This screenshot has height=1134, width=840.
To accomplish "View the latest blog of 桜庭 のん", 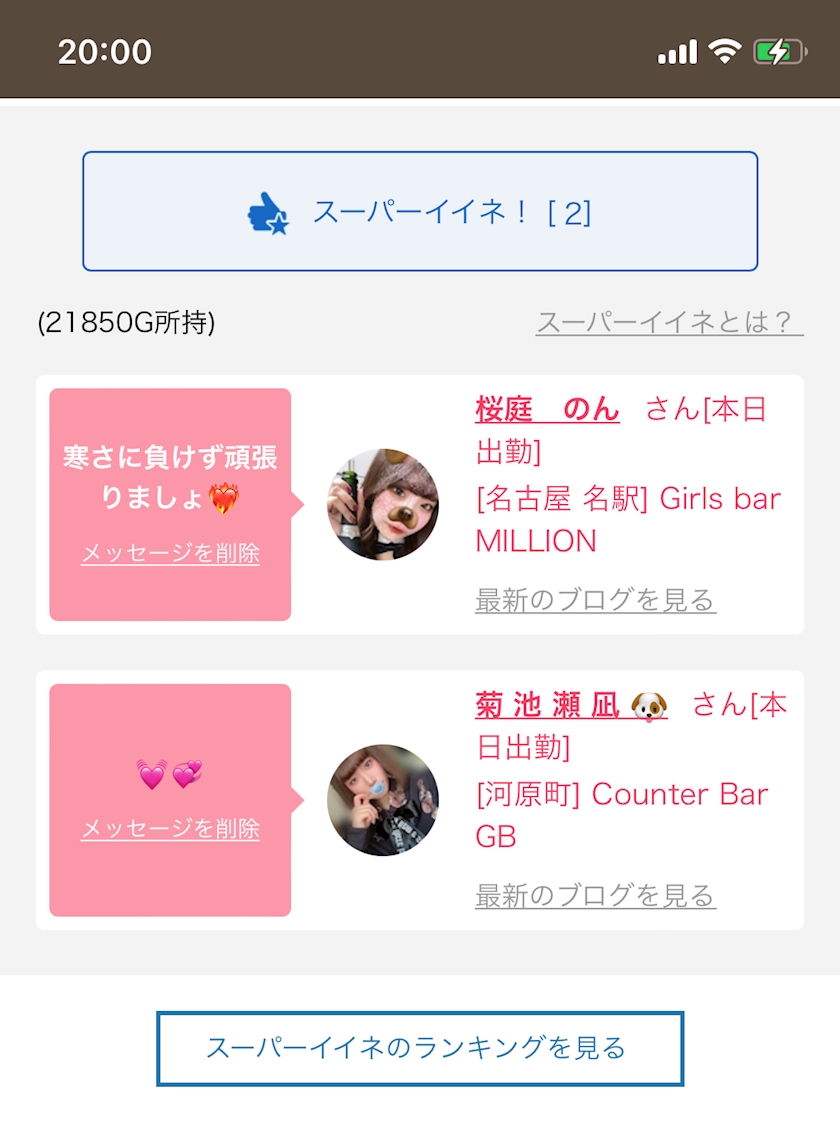I will pos(595,600).
